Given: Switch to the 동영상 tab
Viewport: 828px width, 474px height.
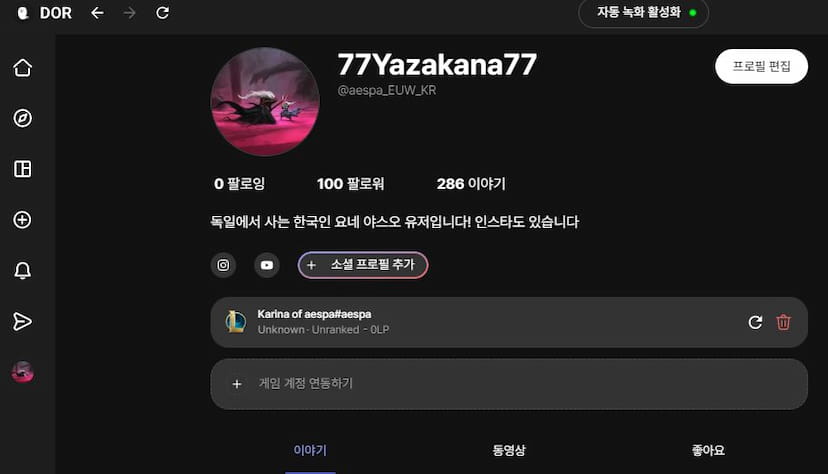Looking at the screenshot, I should tap(509, 451).
